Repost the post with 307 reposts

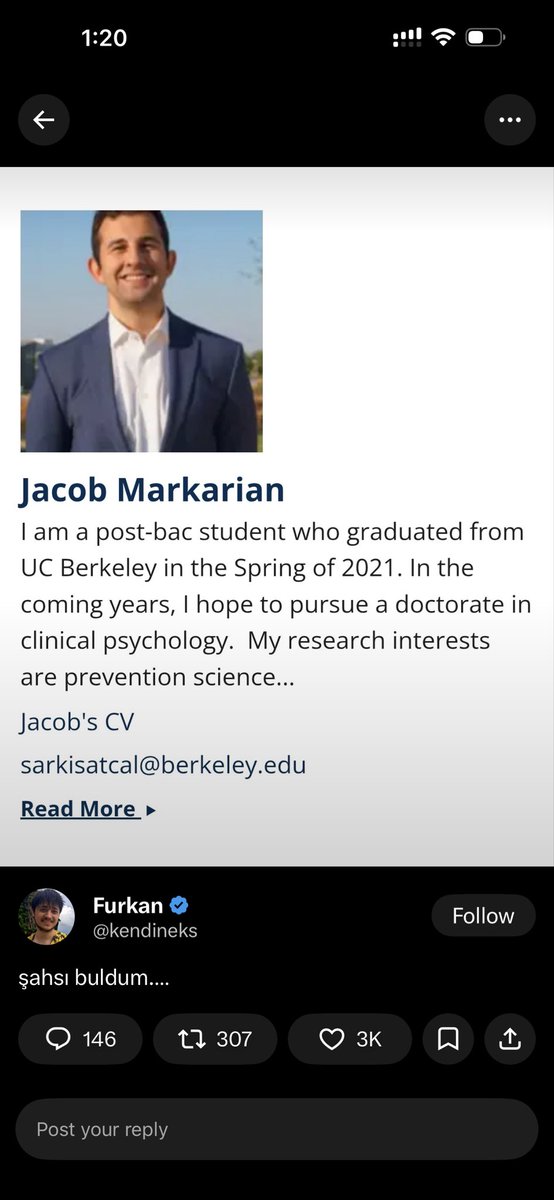point(215,1039)
